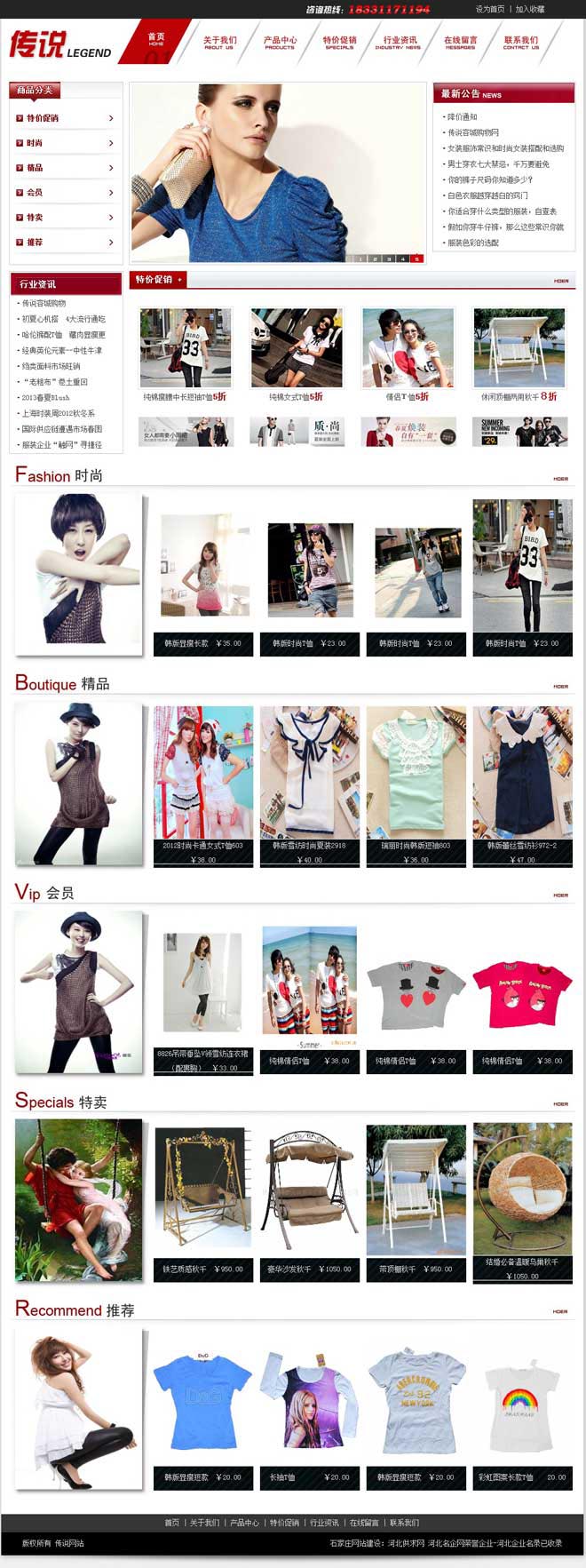Open news item 传说容城购物网 under 行业资讯

[x=44, y=304]
